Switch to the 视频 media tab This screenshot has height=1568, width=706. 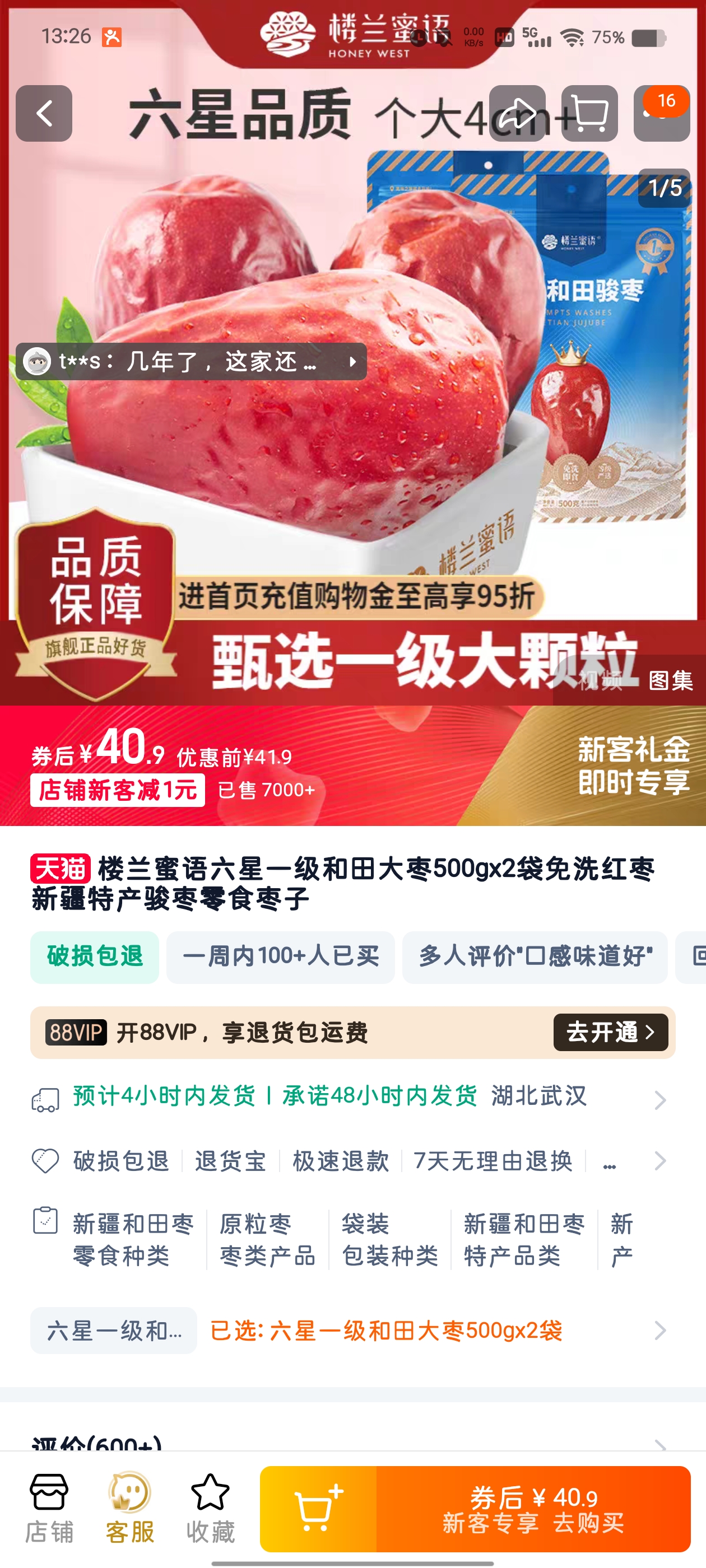[x=600, y=681]
